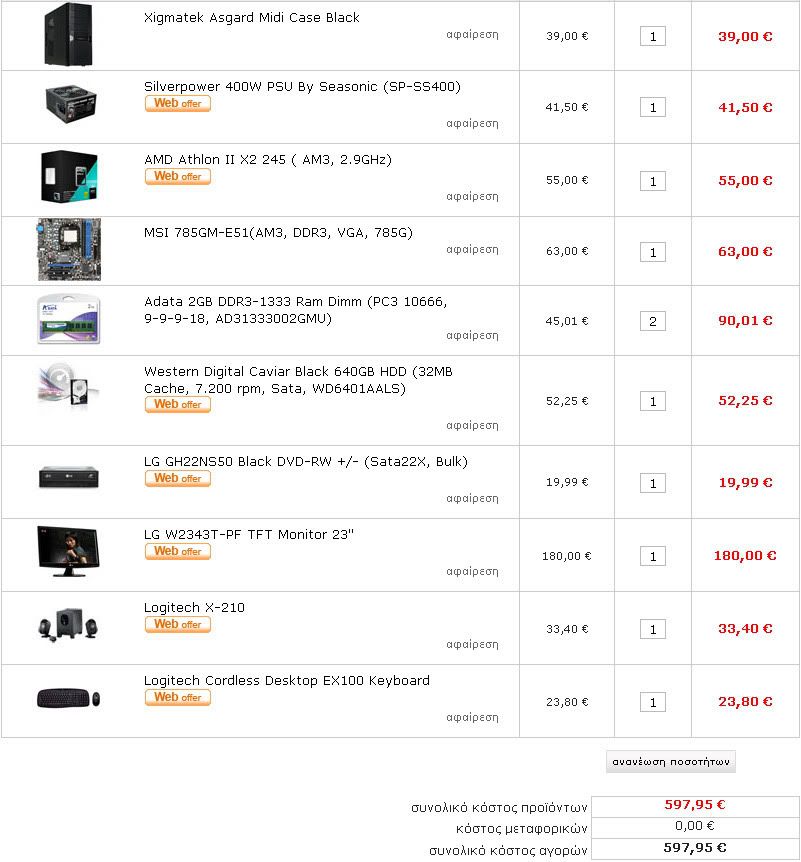Tap the ανανέωση ποσοτήτων button
Screen dimensions: 801x862
[671, 762]
